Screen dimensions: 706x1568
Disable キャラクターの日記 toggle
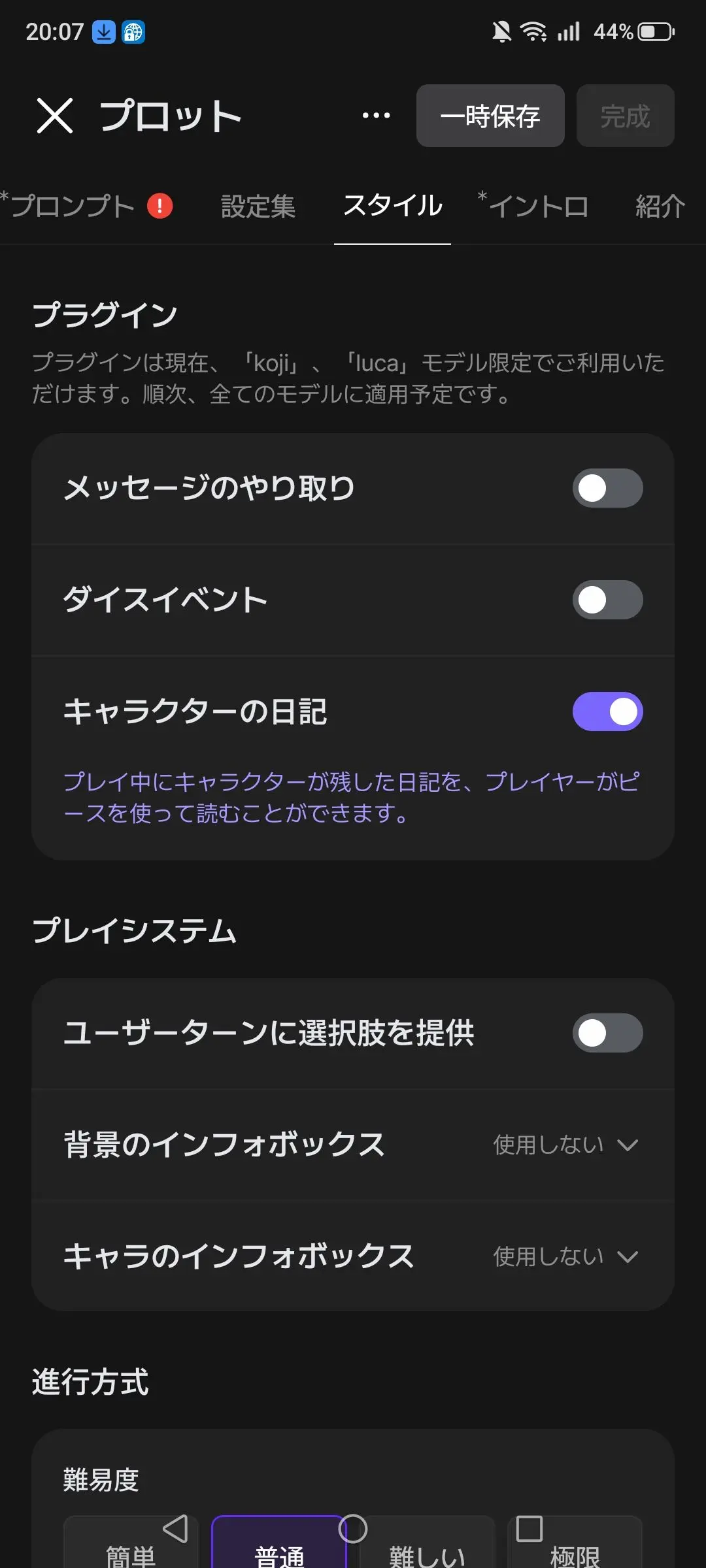pyautogui.click(x=607, y=711)
